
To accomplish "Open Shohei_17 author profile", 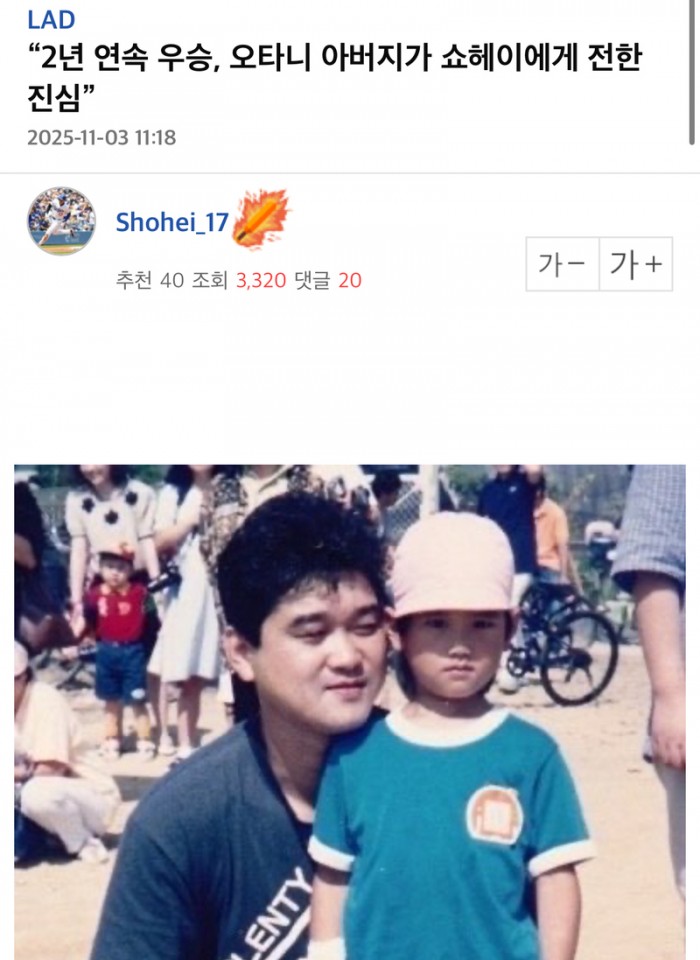I will [172, 222].
